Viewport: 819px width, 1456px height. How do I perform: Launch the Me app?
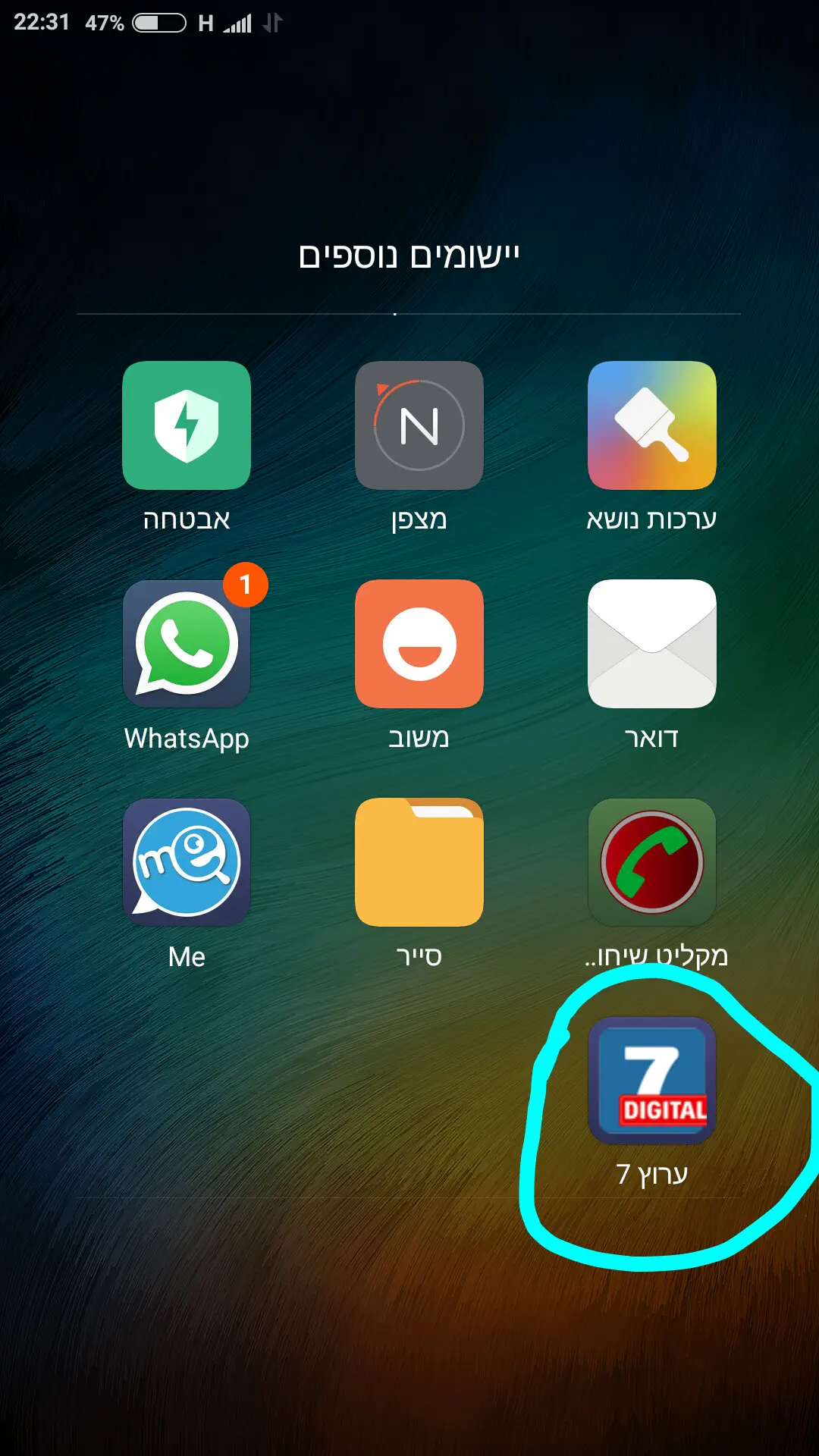[187, 862]
